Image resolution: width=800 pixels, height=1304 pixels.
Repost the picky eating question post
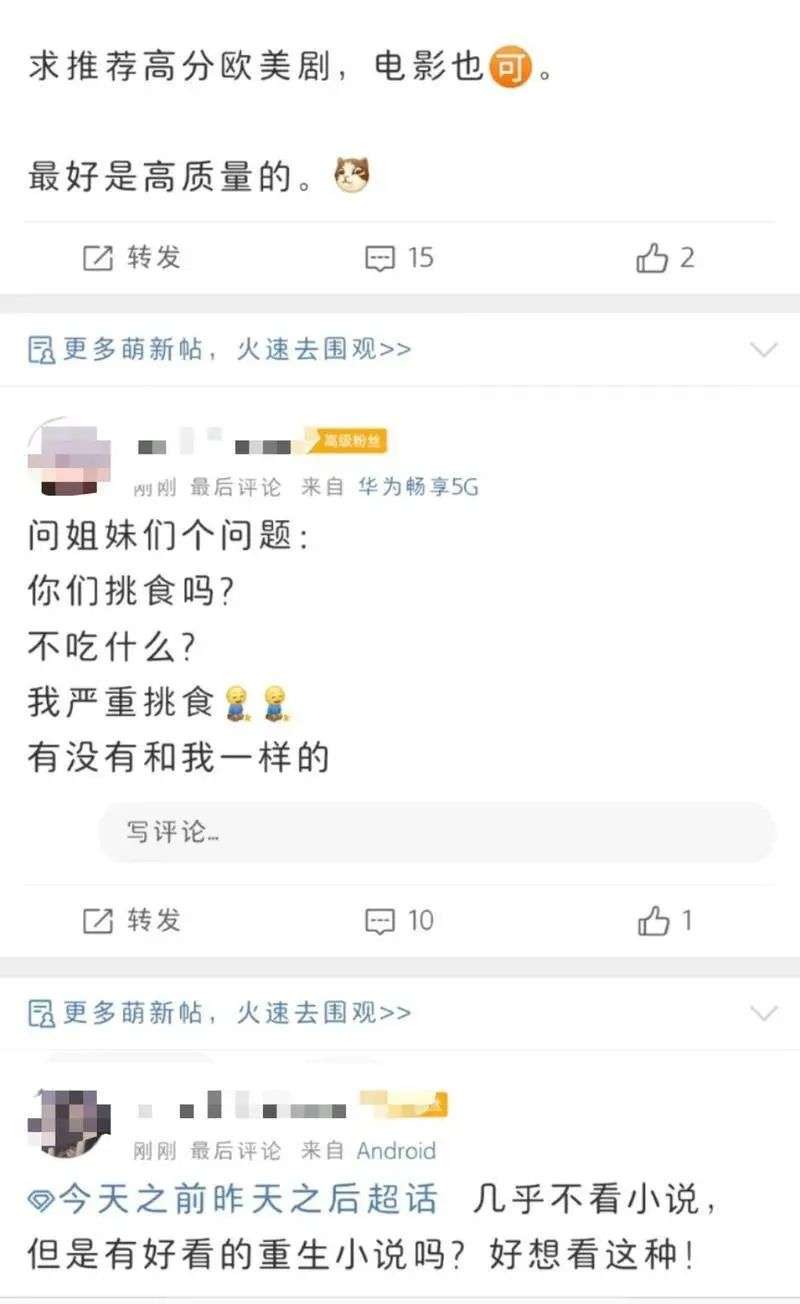point(131,920)
